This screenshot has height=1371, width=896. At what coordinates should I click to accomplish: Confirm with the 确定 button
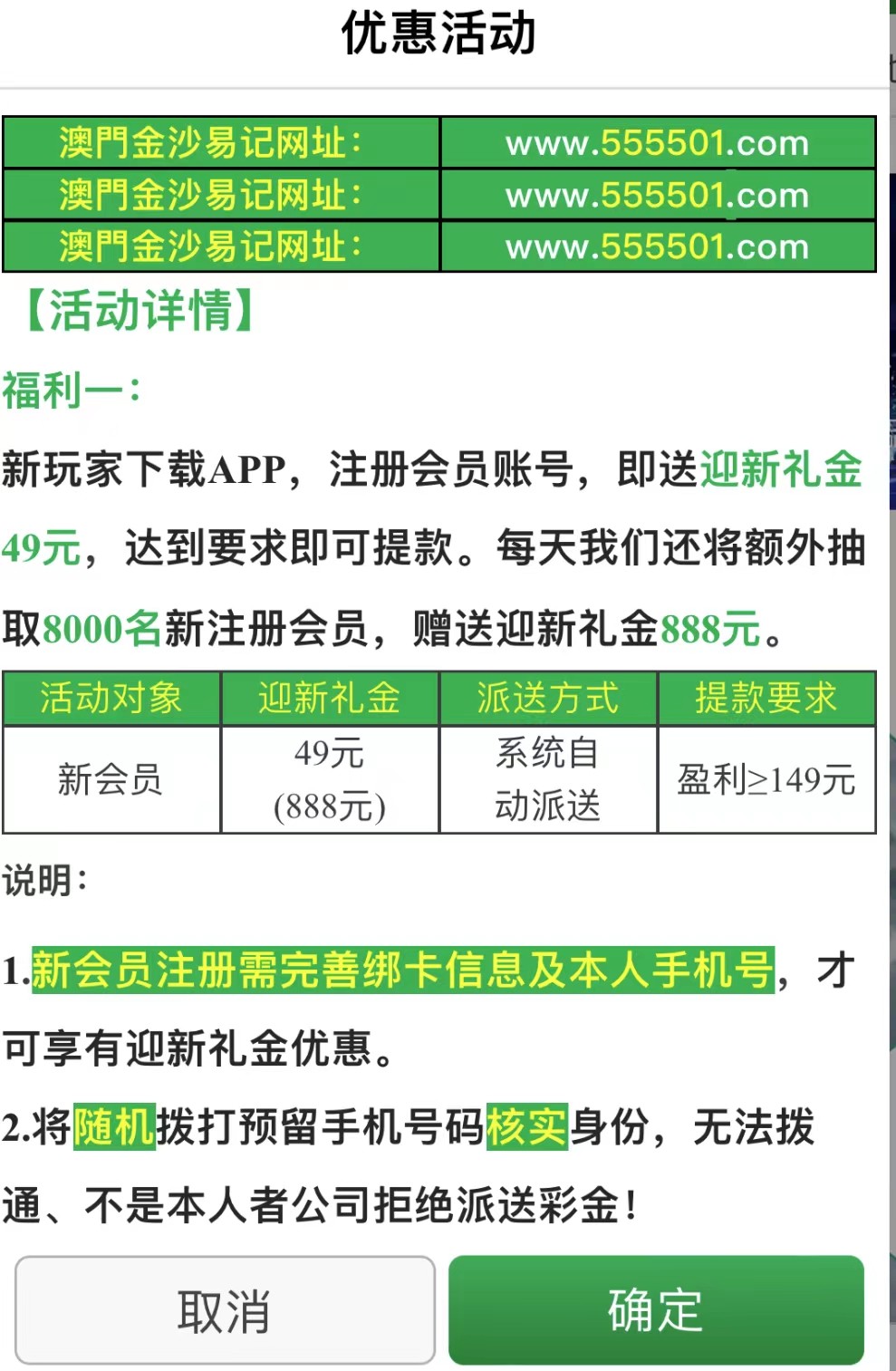[x=656, y=1309]
